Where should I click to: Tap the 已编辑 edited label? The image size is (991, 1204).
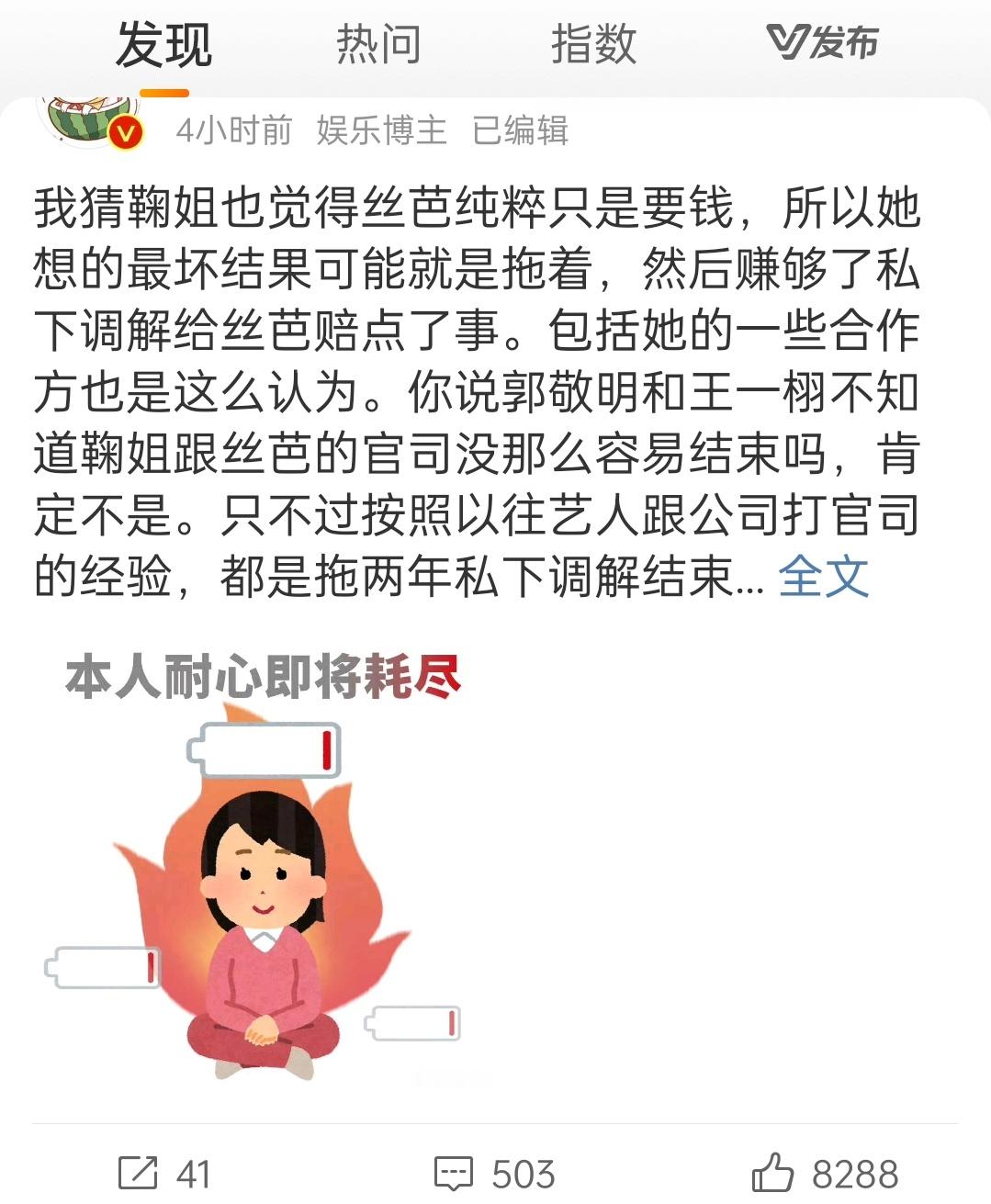(x=520, y=129)
